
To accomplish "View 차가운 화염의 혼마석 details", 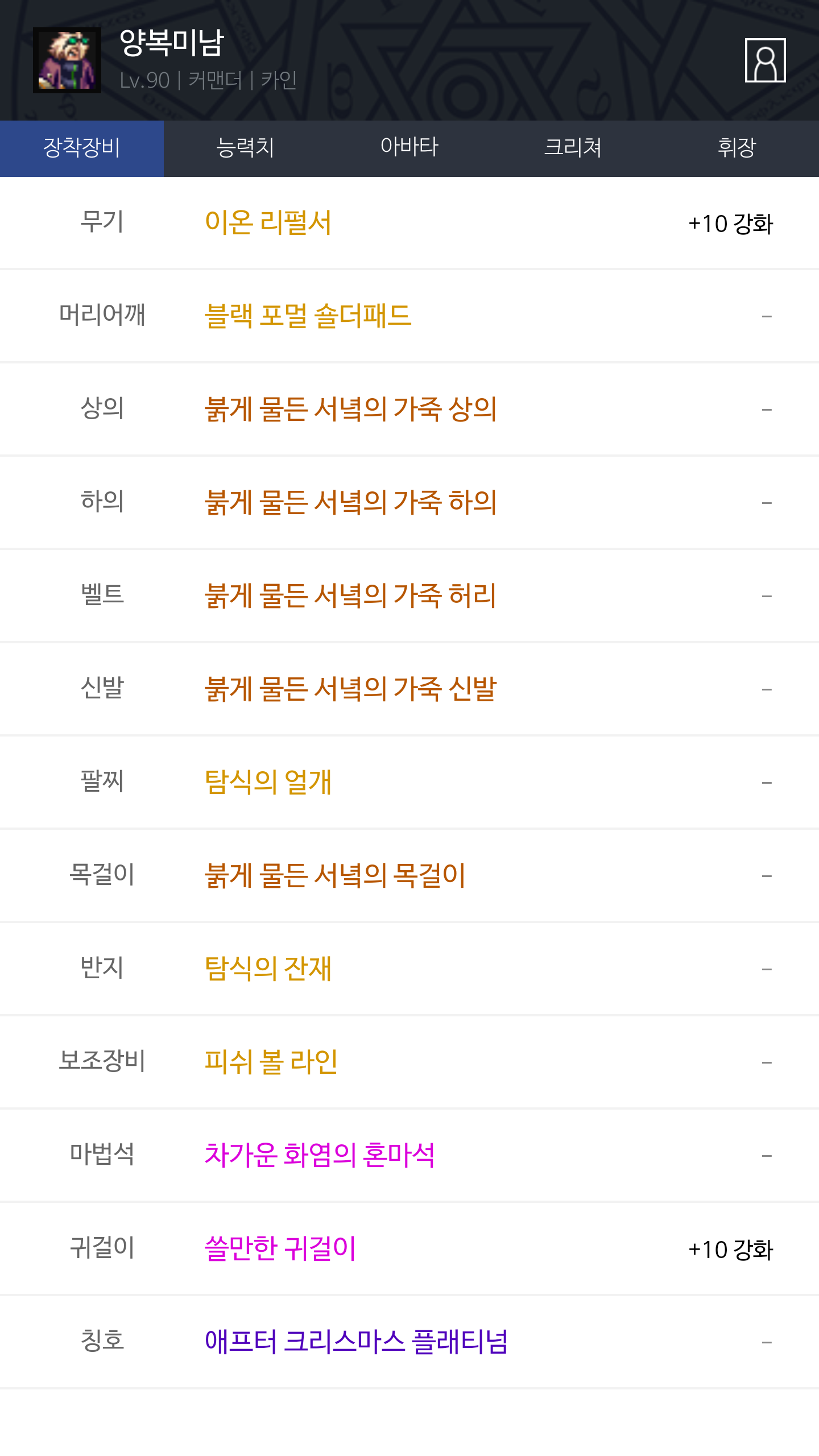I will coord(319,1155).
